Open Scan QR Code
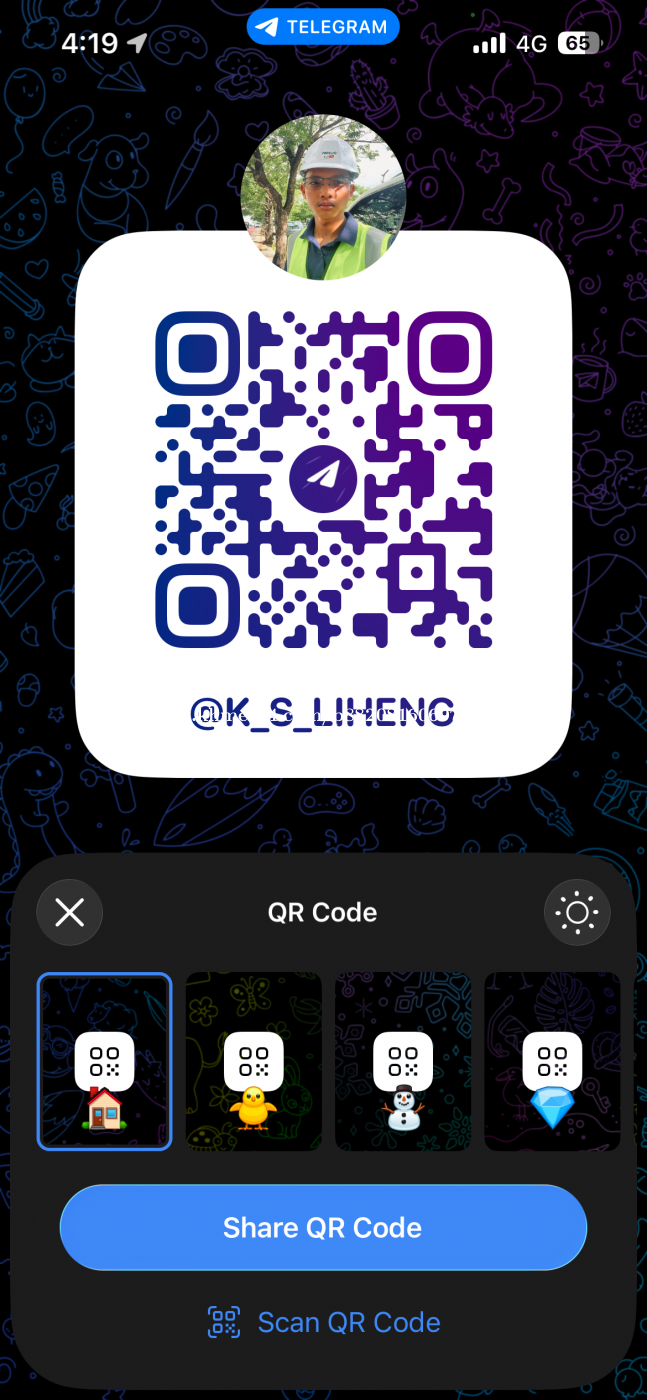Image resolution: width=647 pixels, height=1400 pixels. (x=324, y=1322)
